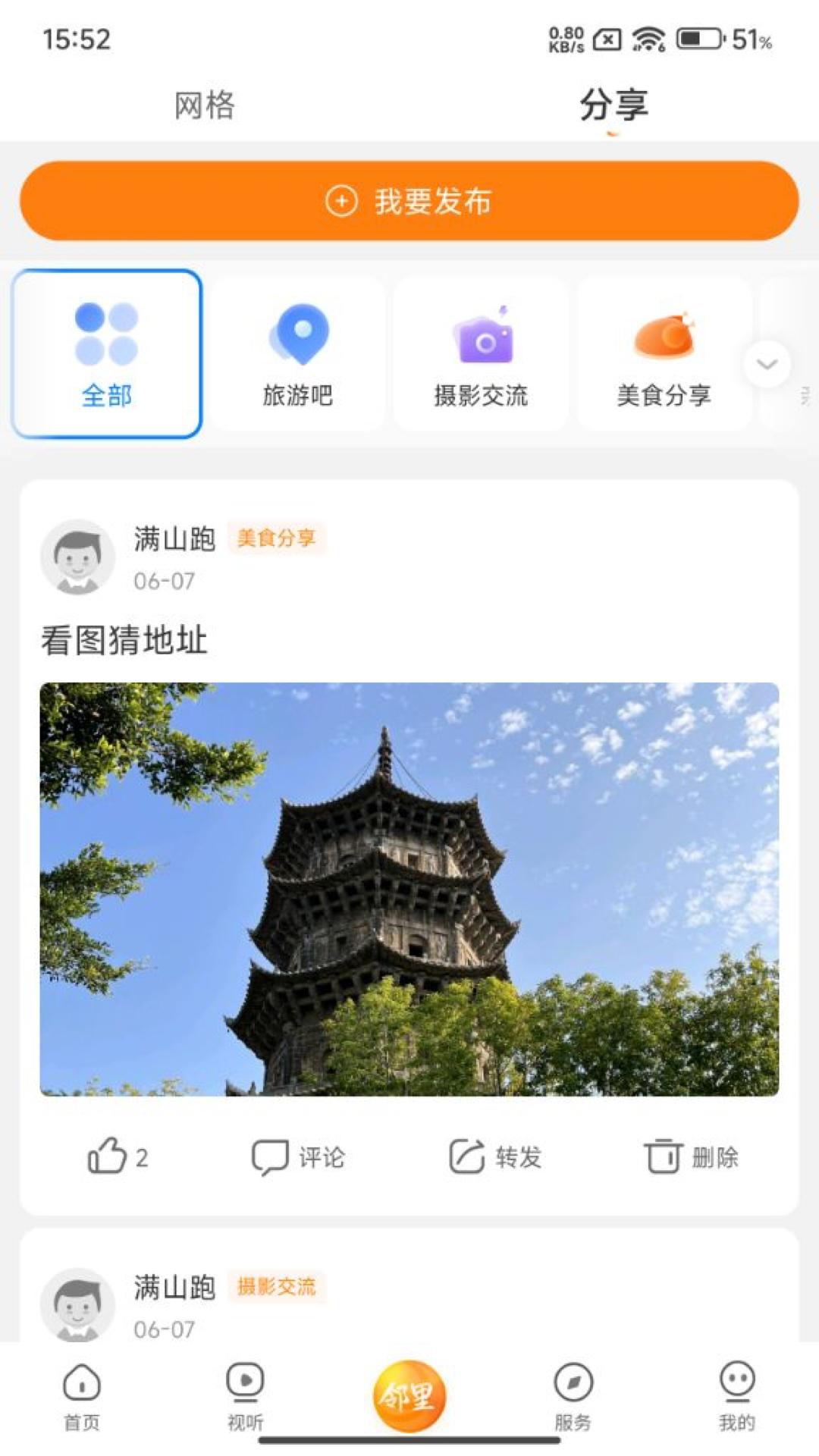Tap the orange 邻里 center icon
The width and height of the screenshot is (819, 1456).
[408, 1395]
